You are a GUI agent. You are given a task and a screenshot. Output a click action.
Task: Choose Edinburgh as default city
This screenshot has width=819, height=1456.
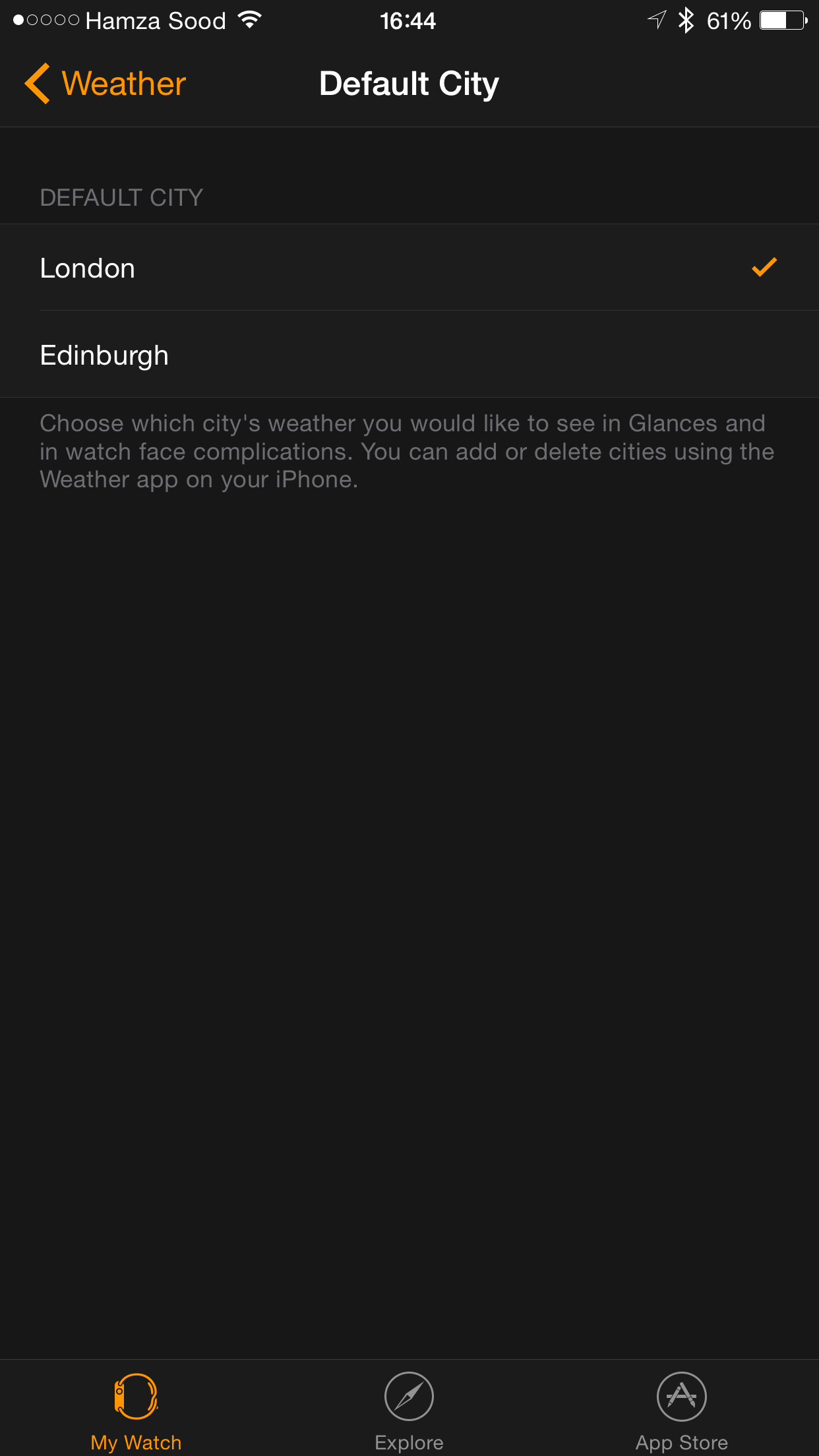click(x=409, y=354)
